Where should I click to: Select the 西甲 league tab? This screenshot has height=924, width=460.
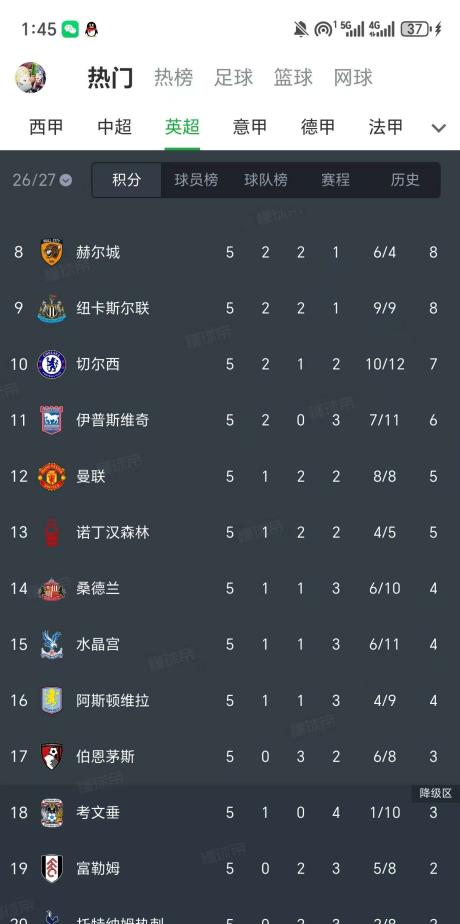[x=46, y=127]
